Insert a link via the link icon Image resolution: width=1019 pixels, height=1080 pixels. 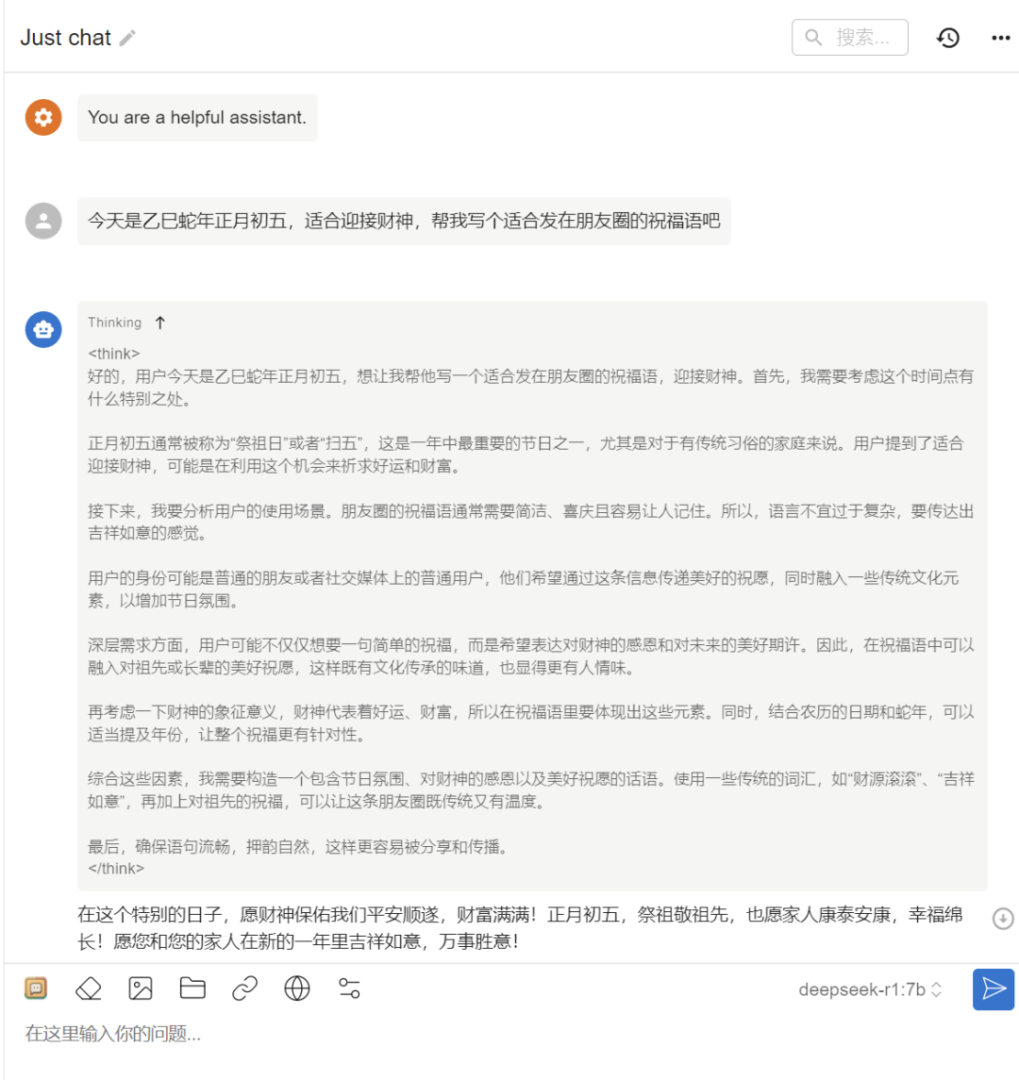coord(246,988)
